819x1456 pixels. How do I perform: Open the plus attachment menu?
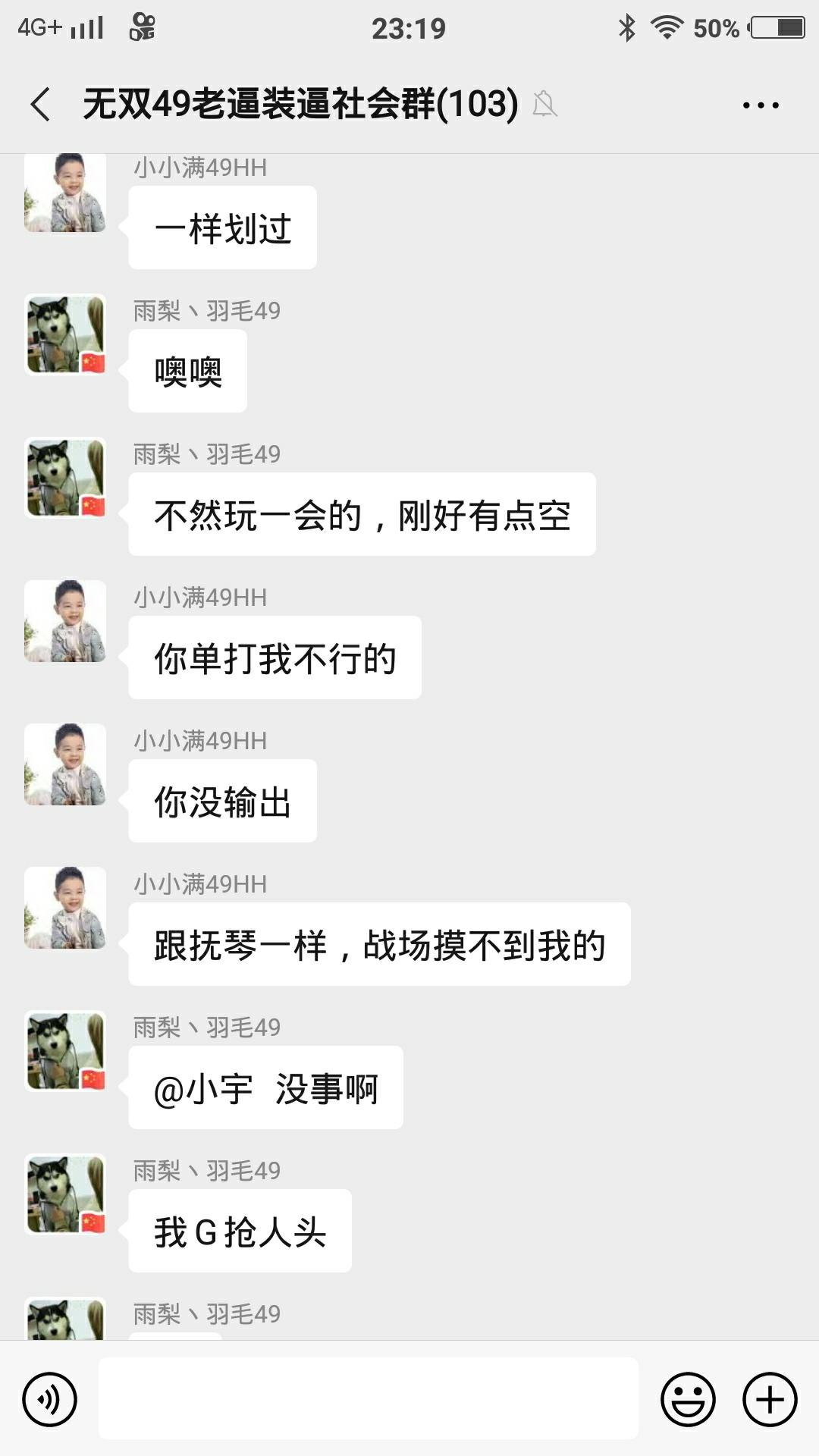770,1398
